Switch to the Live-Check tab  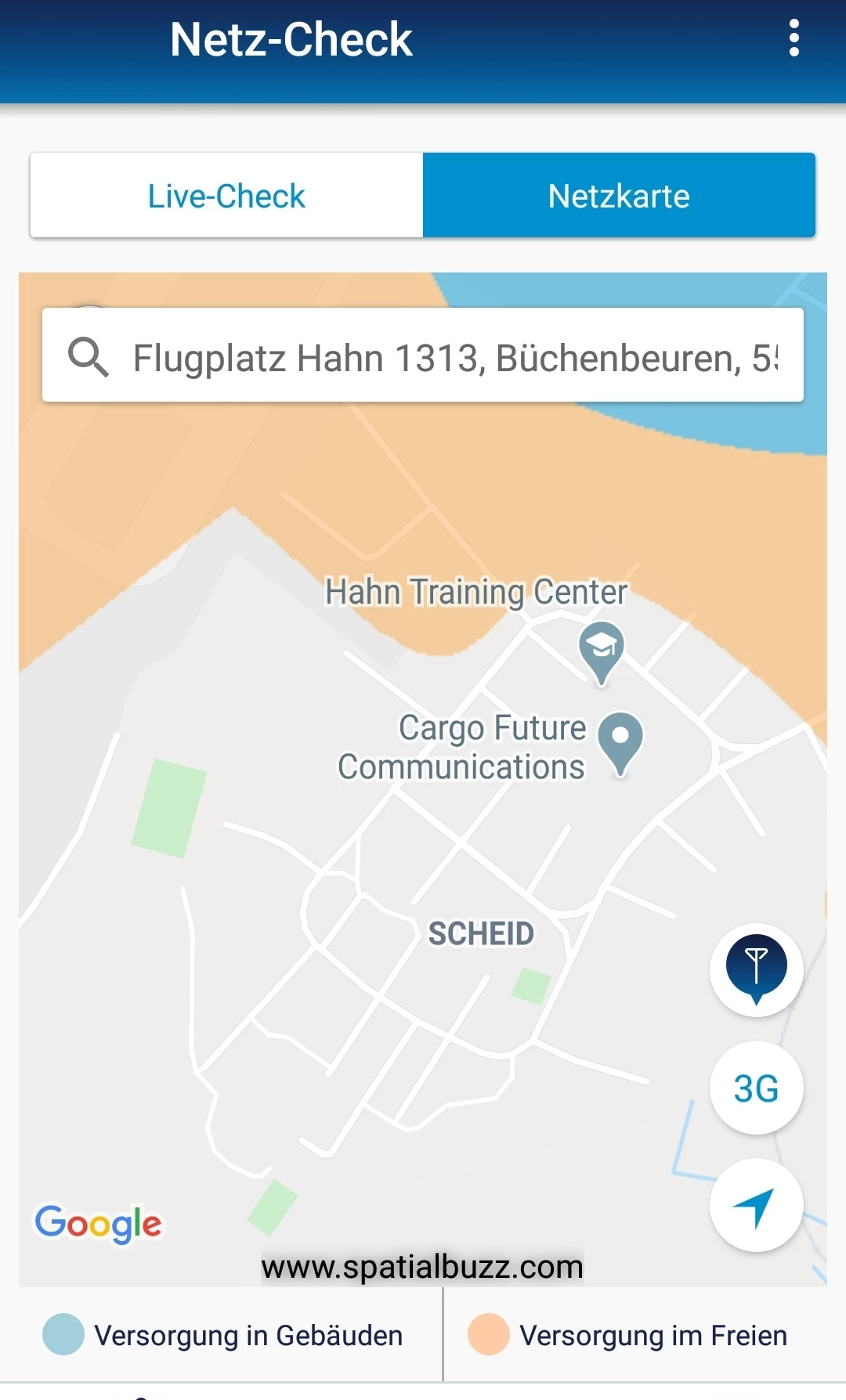(226, 196)
